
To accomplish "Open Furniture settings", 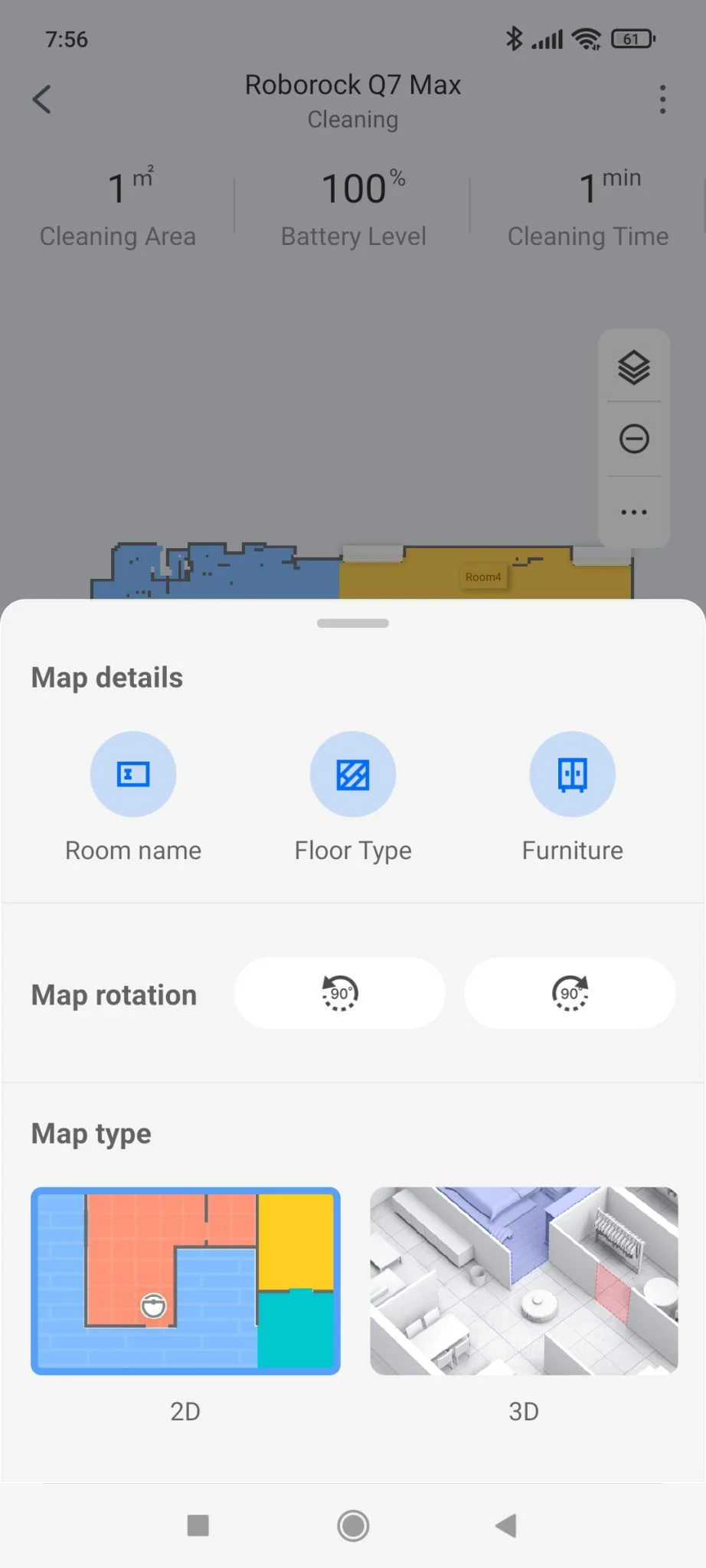I will click(x=572, y=775).
